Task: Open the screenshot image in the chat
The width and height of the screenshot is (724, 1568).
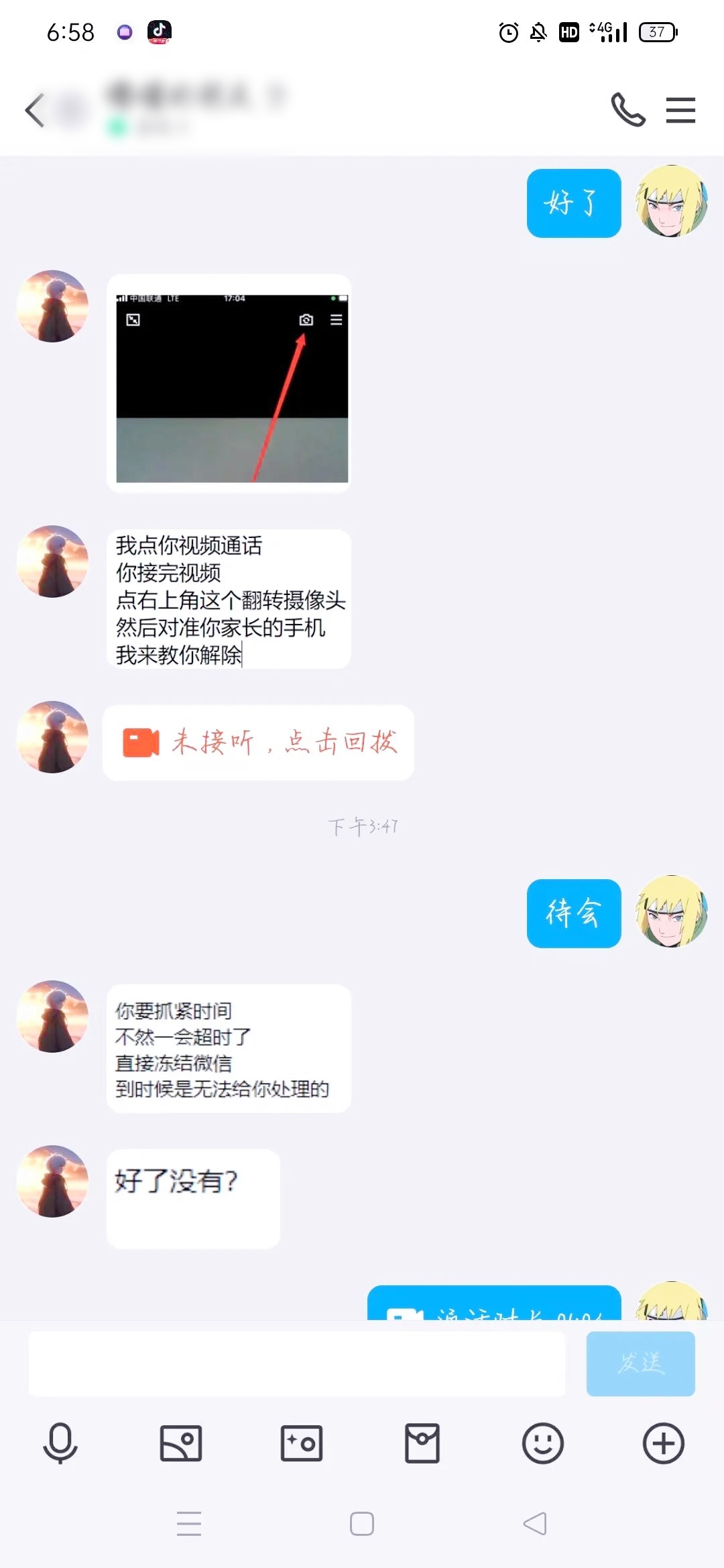Action: [x=231, y=387]
